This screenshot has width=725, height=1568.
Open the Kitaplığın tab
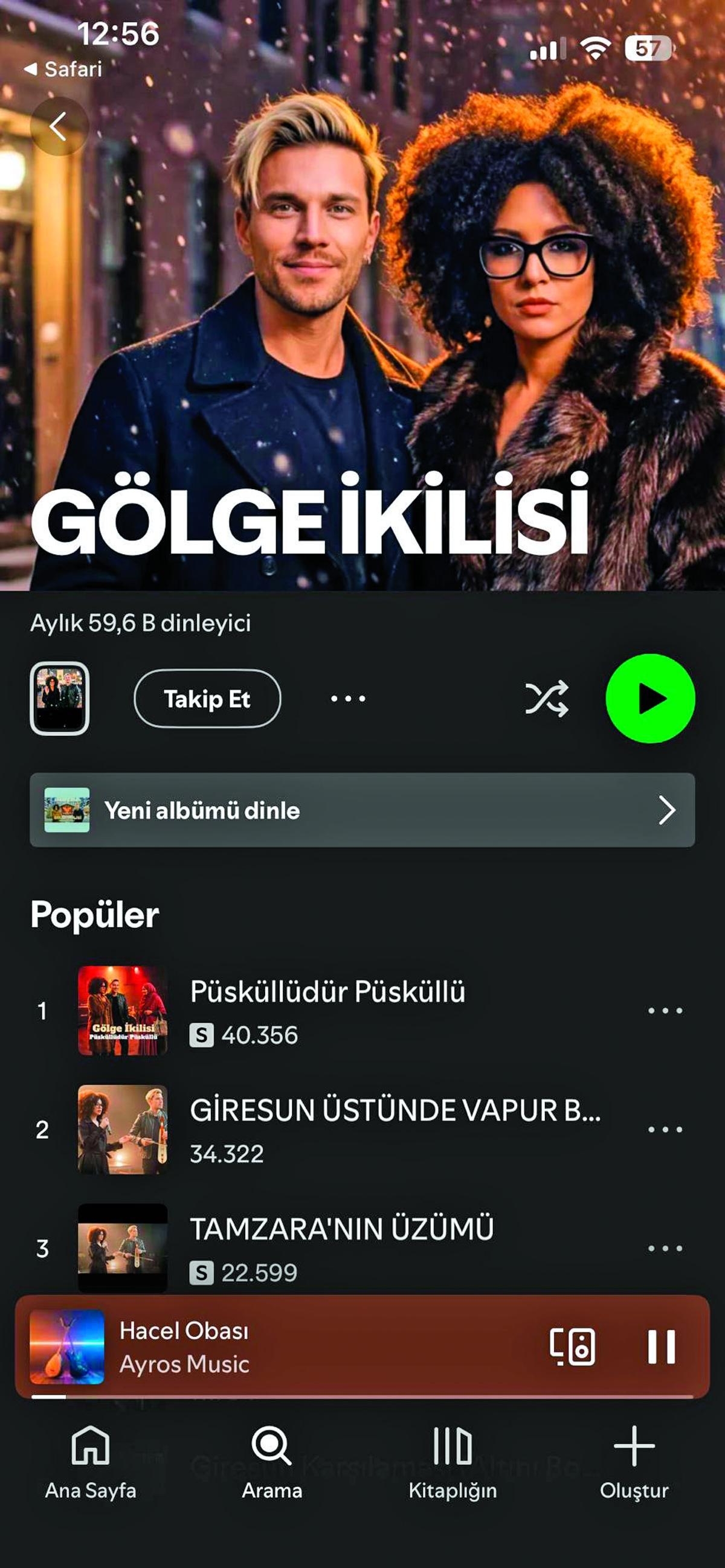tap(453, 1462)
